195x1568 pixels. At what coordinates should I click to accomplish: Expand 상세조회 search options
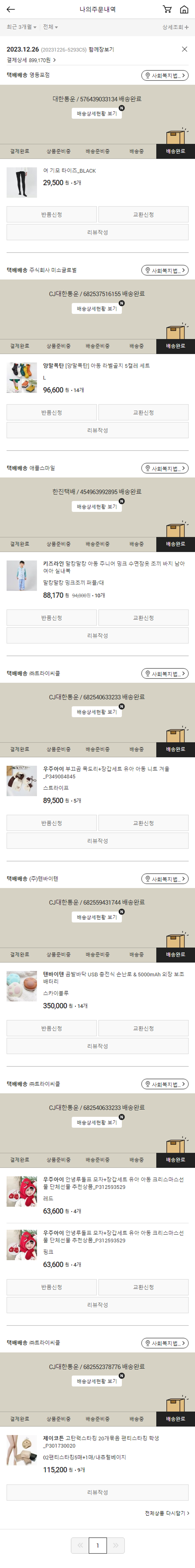tap(175, 27)
